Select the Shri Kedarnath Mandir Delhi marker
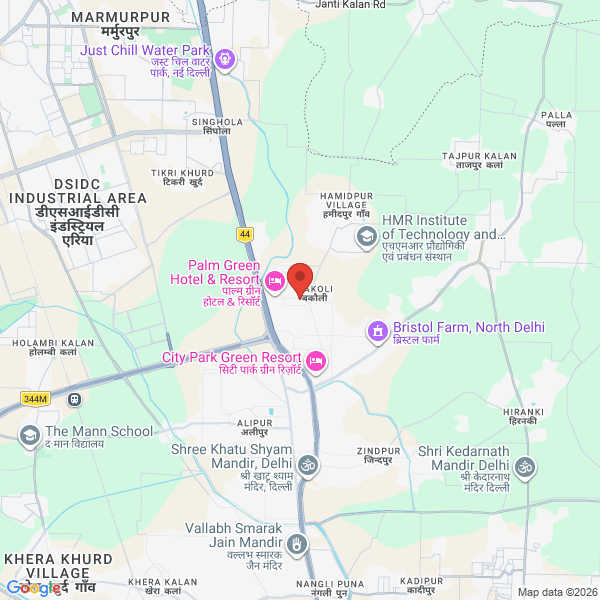600x600 pixels. (x=526, y=467)
